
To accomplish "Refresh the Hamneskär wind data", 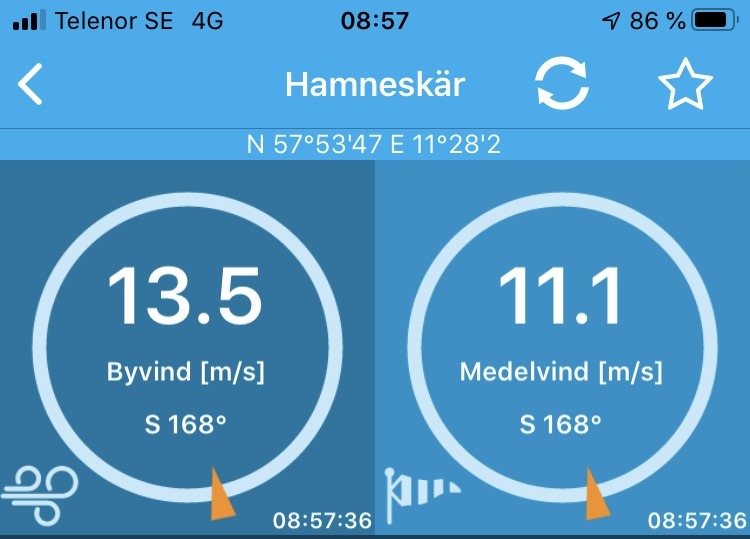I will 561,84.
